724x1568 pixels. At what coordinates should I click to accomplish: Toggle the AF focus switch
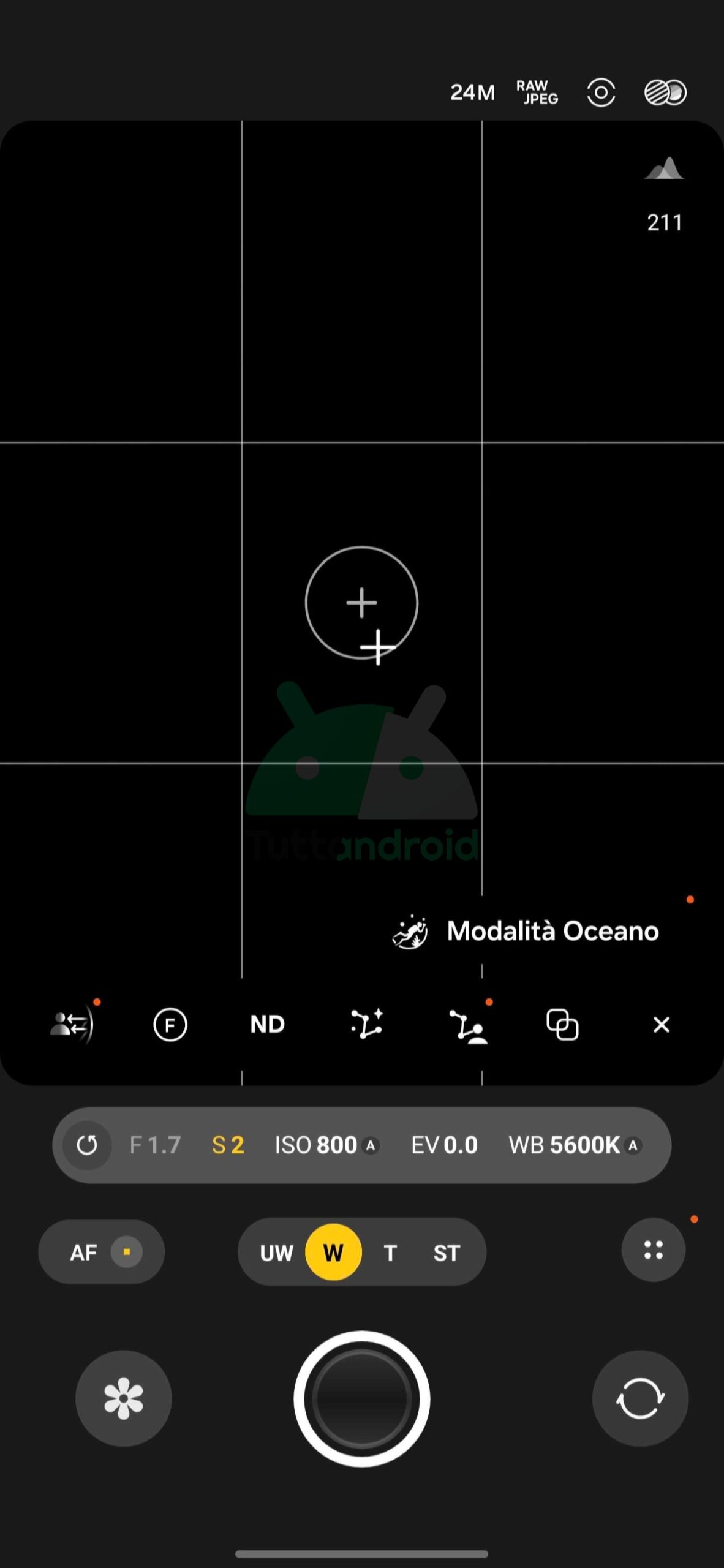click(x=102, y=1253)
